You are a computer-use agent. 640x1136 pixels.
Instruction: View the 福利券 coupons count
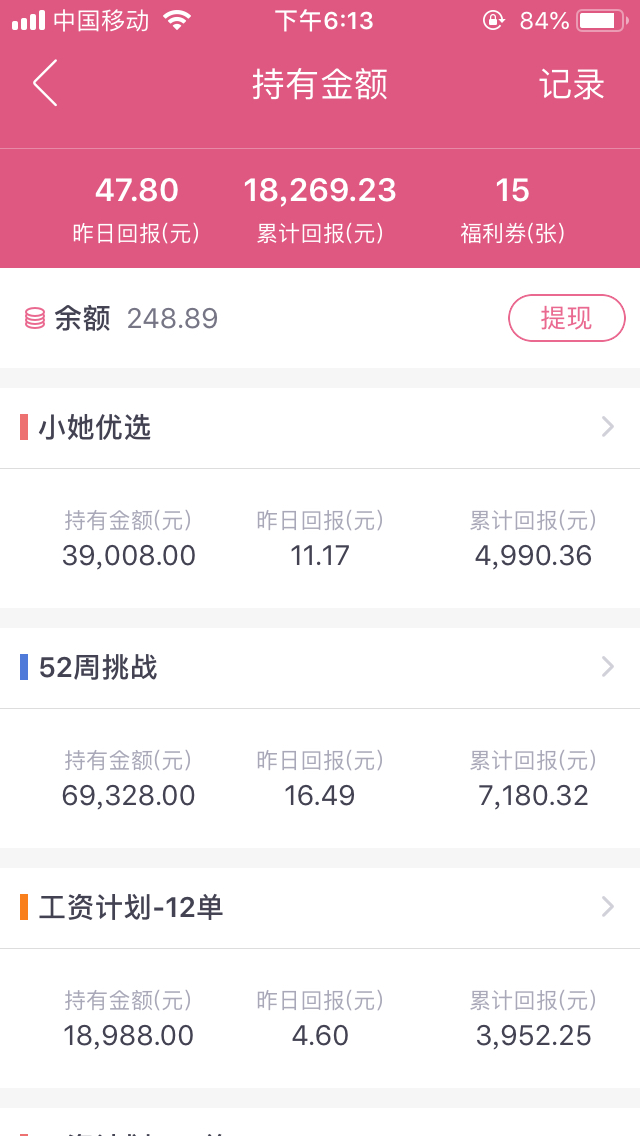pos(512,210)
